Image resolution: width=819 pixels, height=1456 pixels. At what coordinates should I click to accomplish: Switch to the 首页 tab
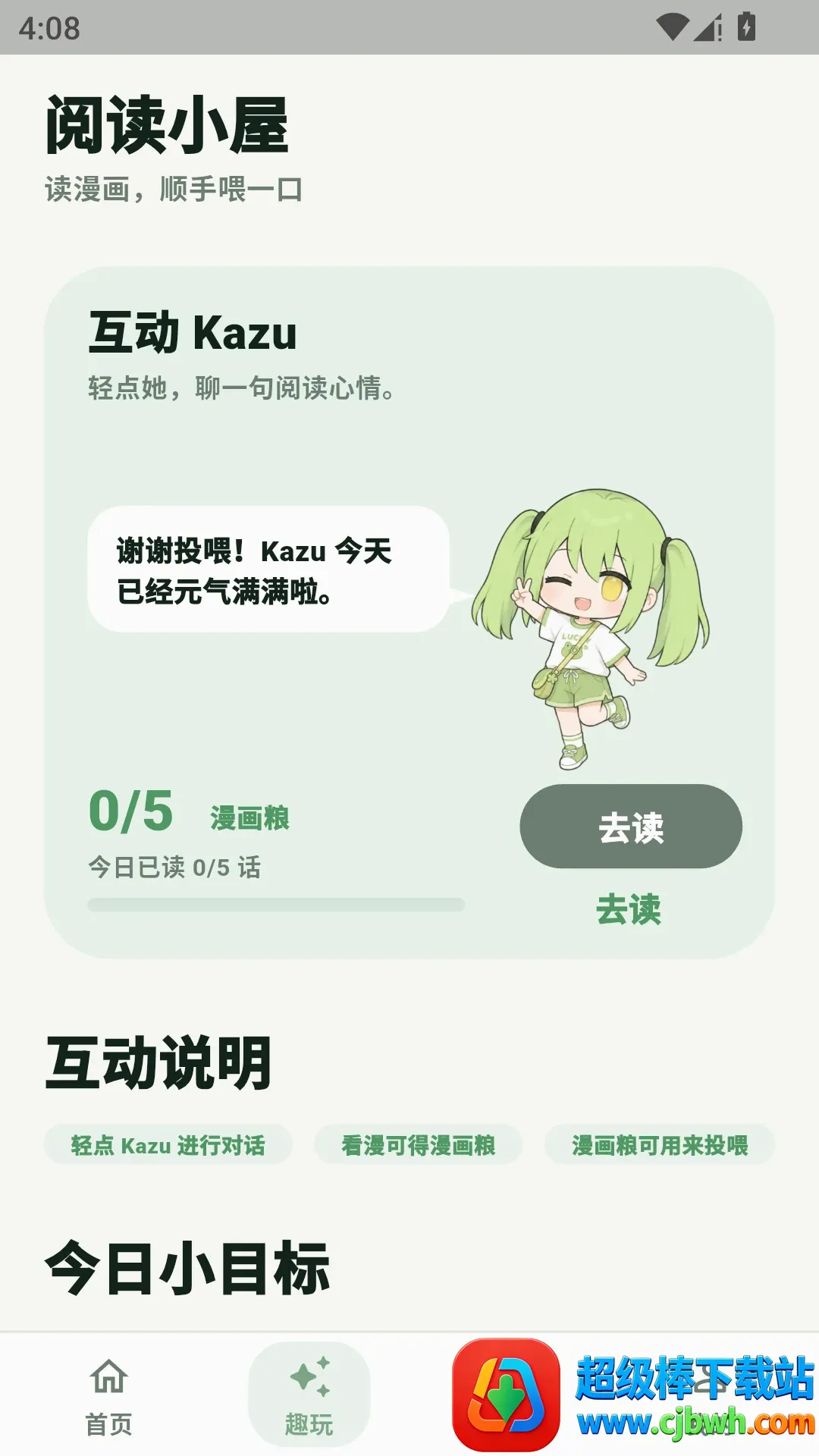click(108, 1396)
